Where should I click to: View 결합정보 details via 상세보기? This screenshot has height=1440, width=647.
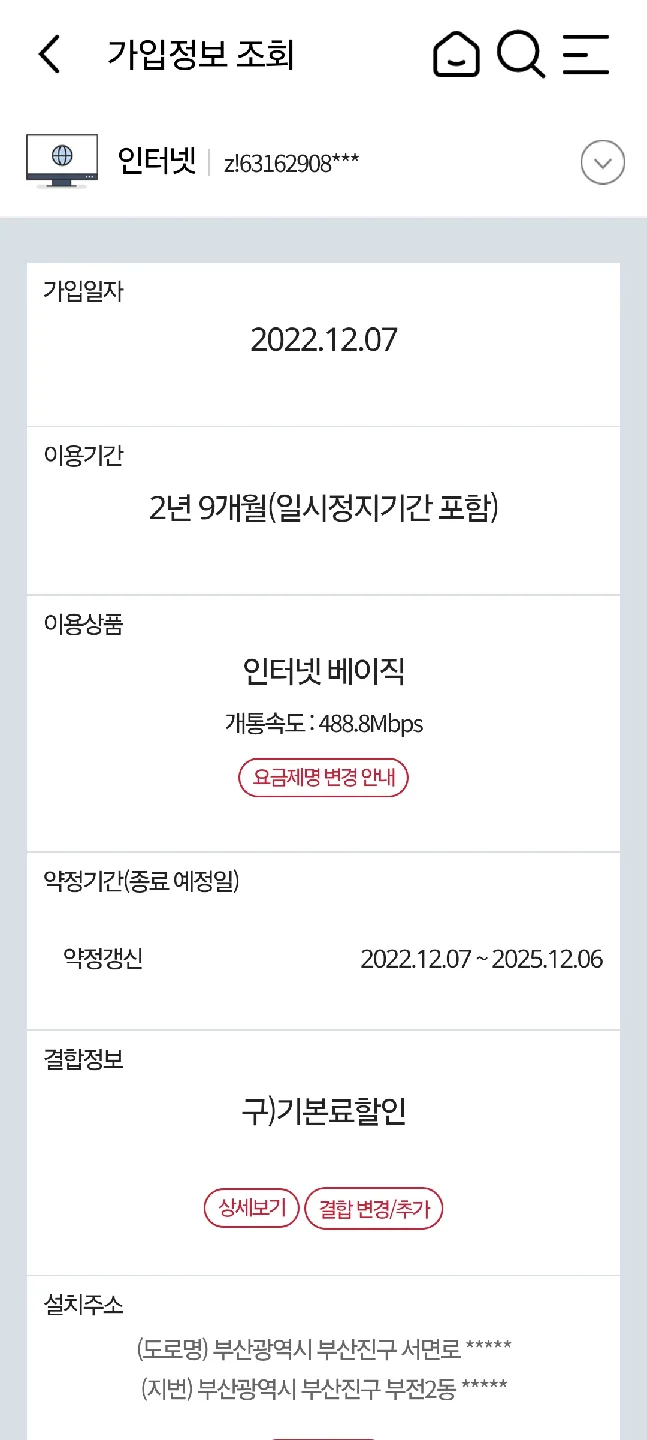tap(252, 1208)
